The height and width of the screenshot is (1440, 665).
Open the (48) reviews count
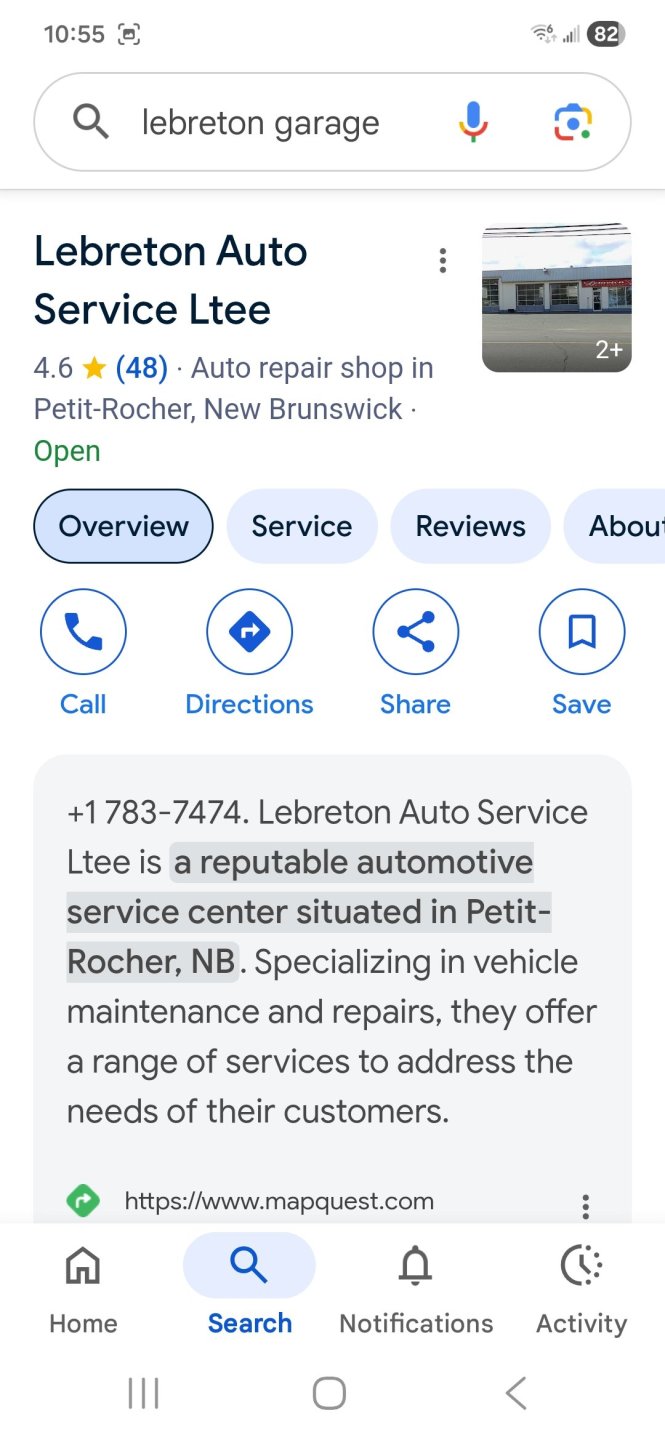[141, 368]
